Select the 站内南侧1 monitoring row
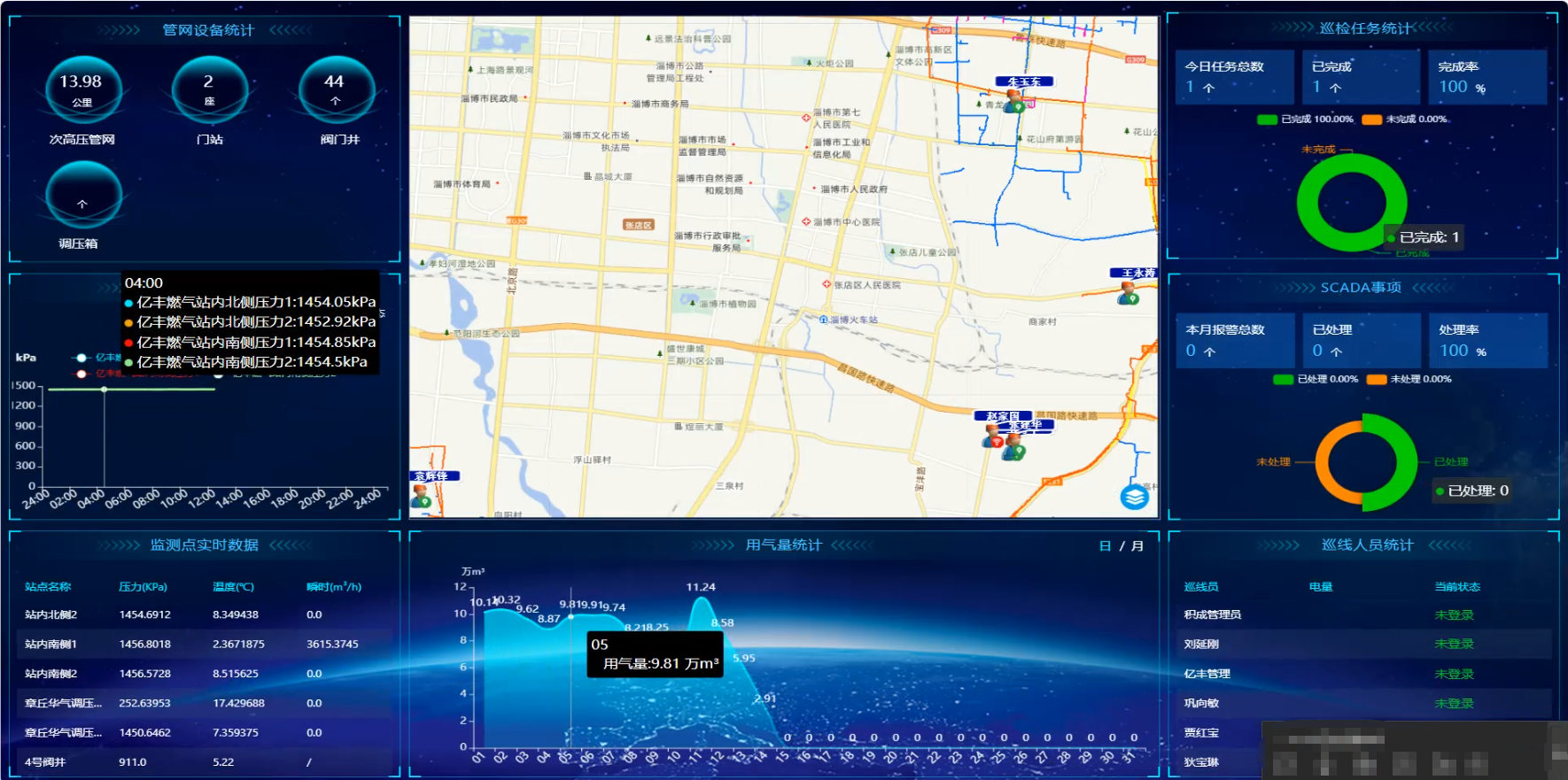Viewport: 1568px width, 780px height. pos(204,645)
